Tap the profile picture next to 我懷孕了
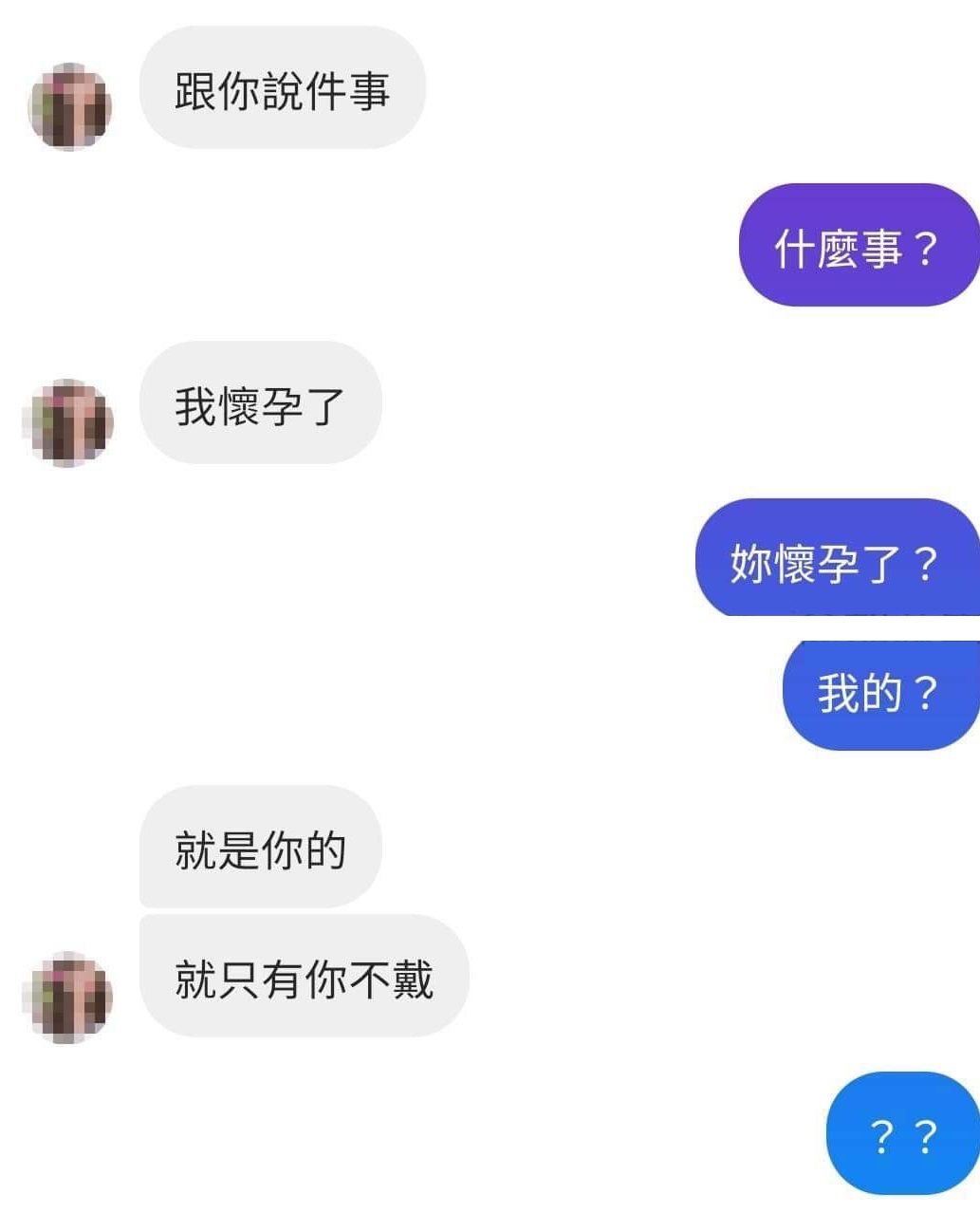This screenshot has width=980, height=1213. [69, 422]
